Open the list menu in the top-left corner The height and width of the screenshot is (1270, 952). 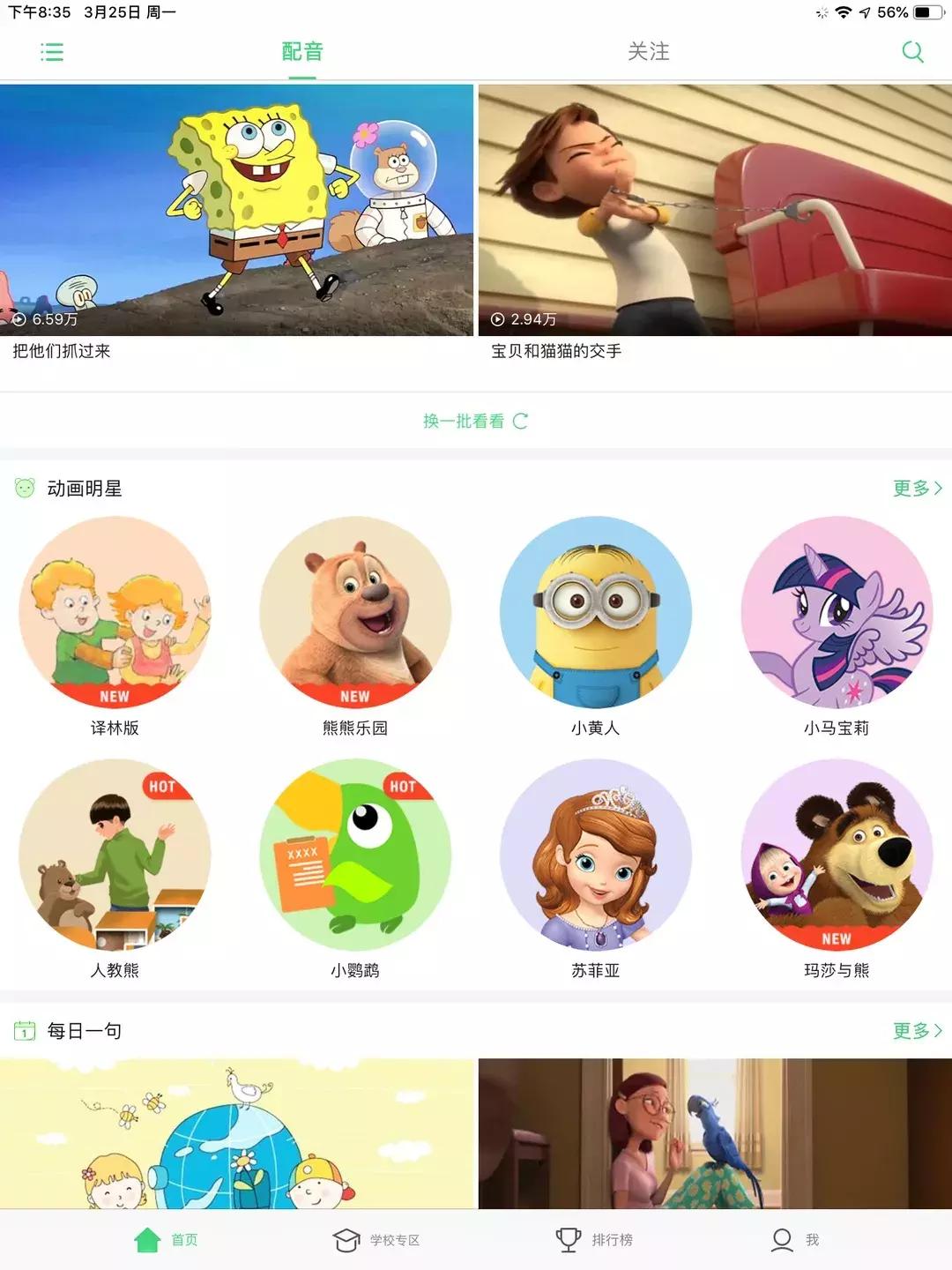(x=52, y=52)
